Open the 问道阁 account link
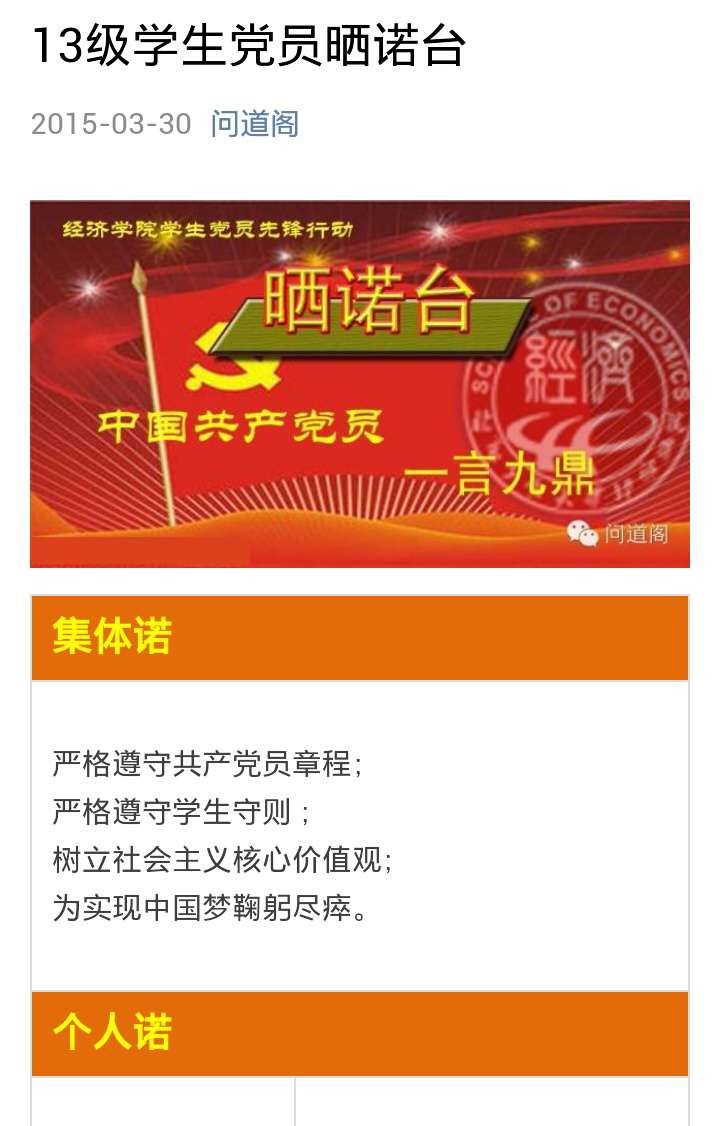Viewport: 716px width, 1126px height. [254, 124]
